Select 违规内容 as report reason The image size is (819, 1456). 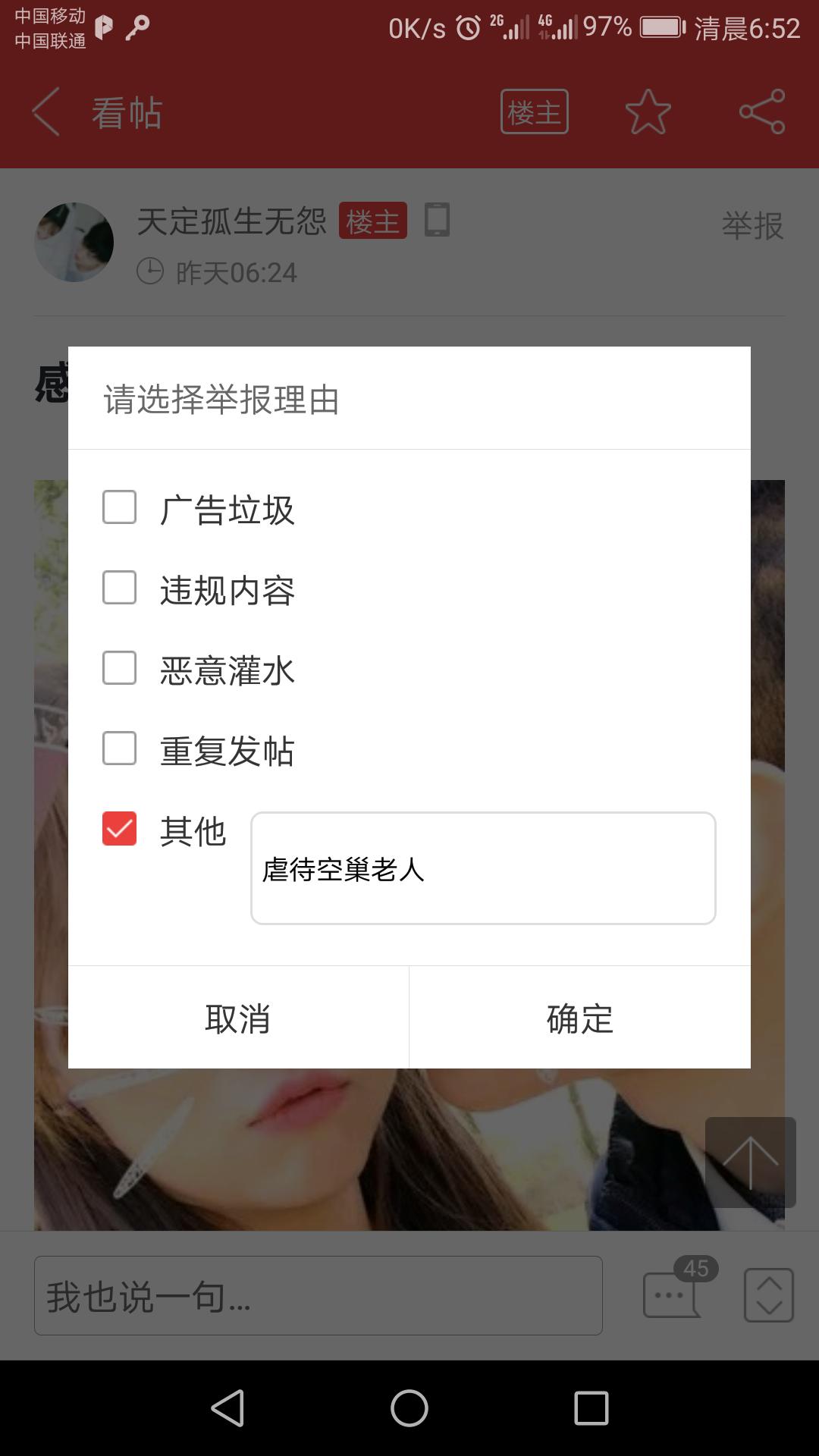120,588
